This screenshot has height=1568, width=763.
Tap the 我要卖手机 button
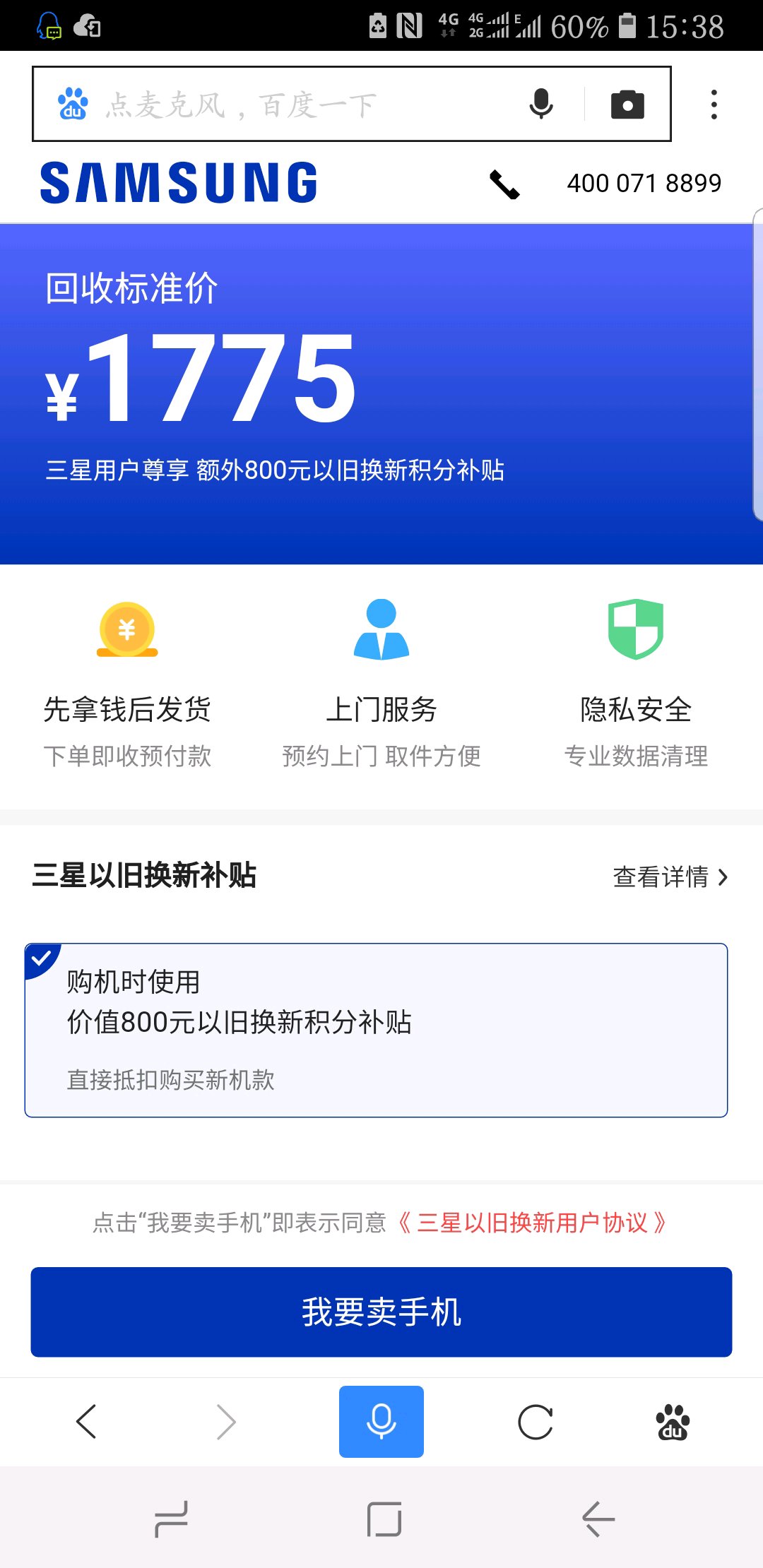(381, 1312)
